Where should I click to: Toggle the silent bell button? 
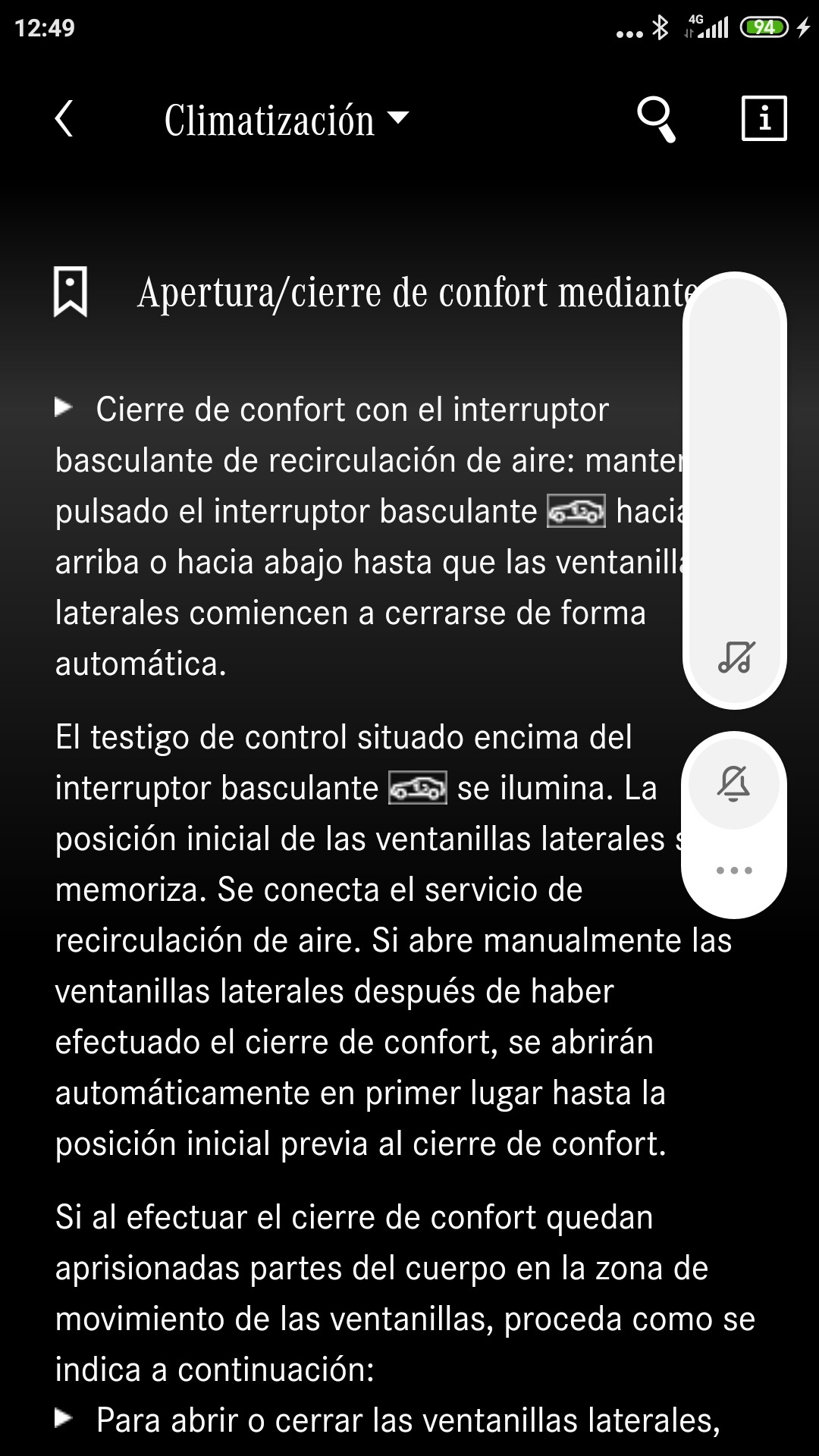click(734, 783)
